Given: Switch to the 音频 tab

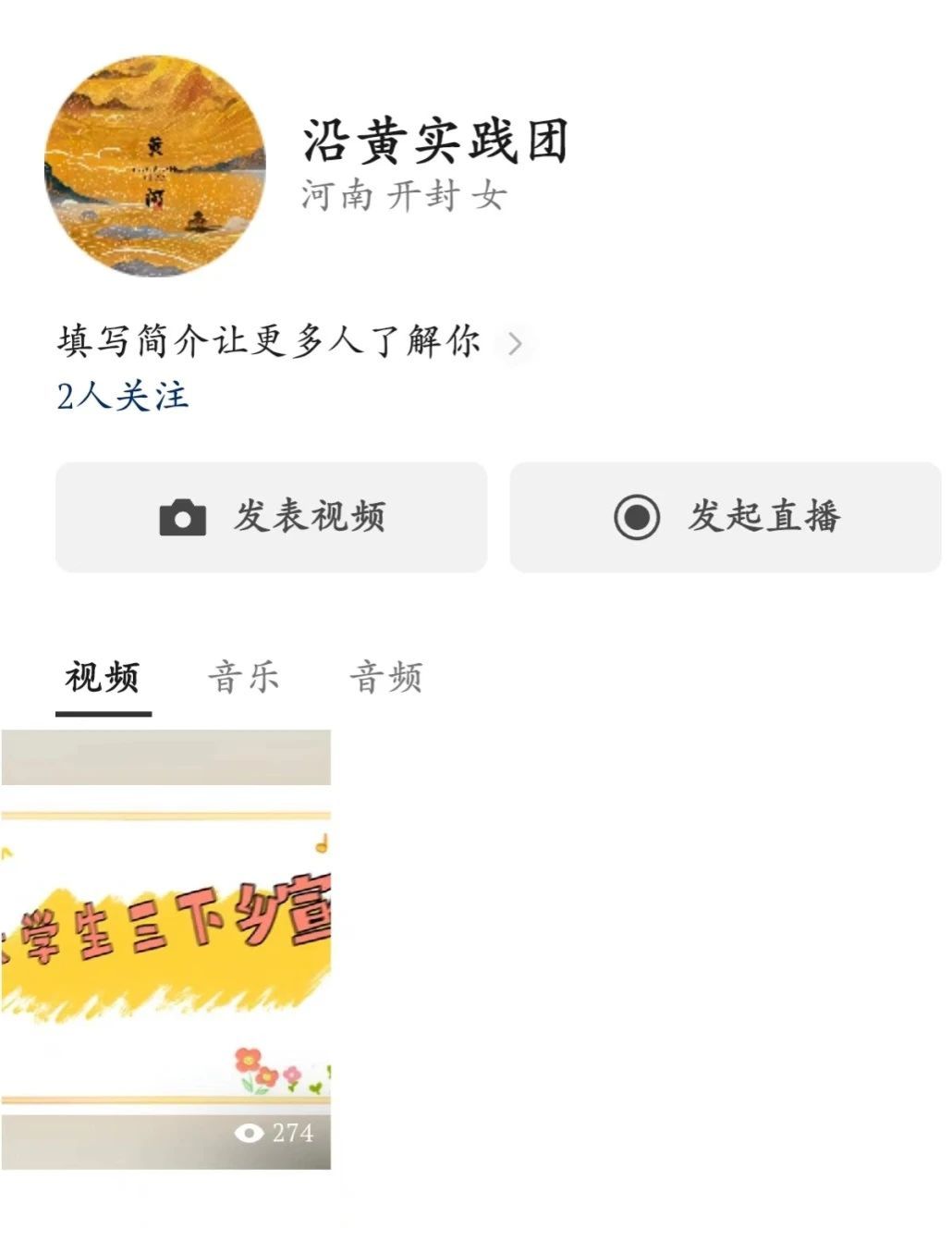Looking at the screenshot, I should pos(386,678).
